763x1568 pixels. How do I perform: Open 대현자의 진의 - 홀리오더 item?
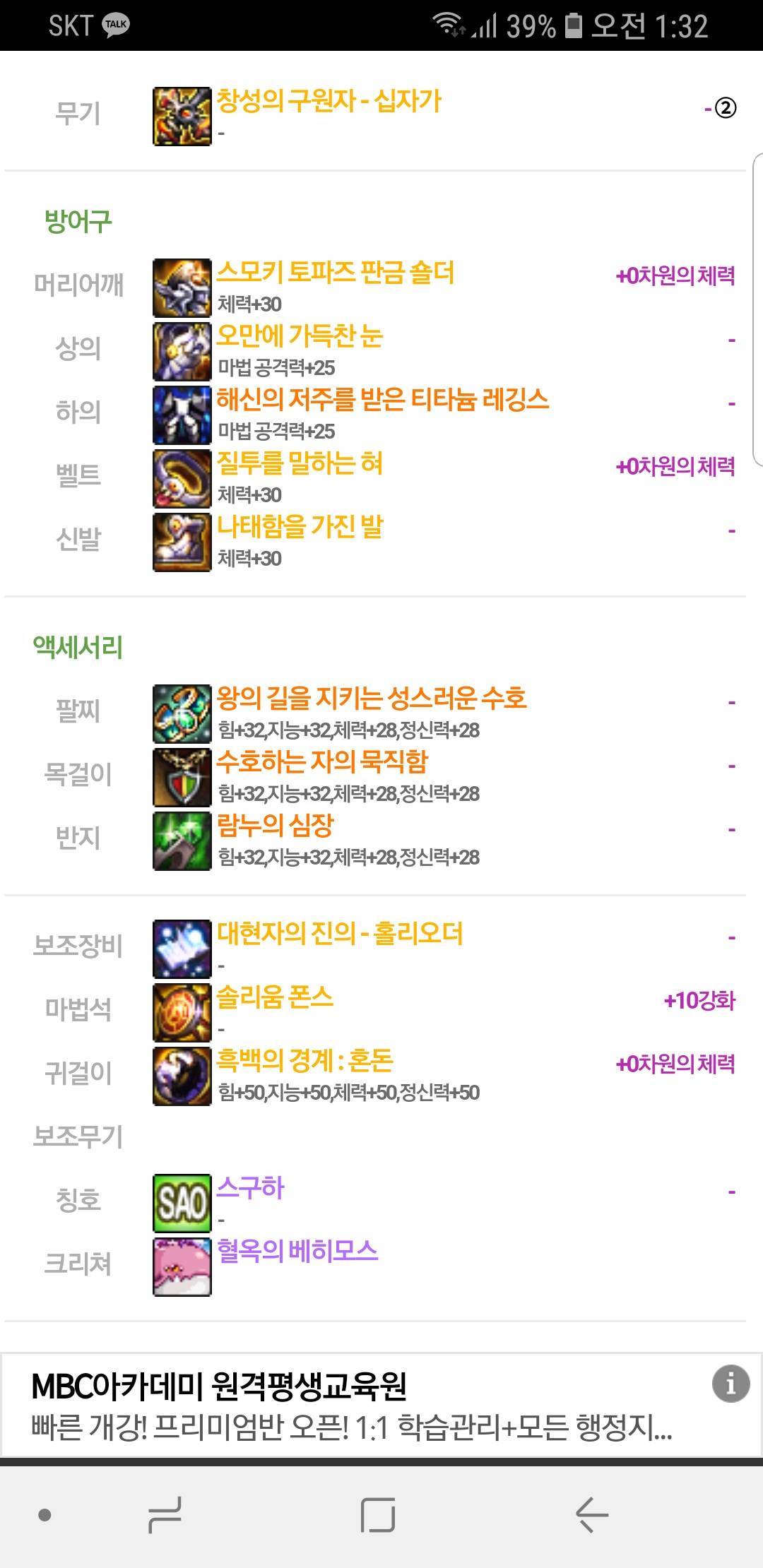(x=339, y=934)
